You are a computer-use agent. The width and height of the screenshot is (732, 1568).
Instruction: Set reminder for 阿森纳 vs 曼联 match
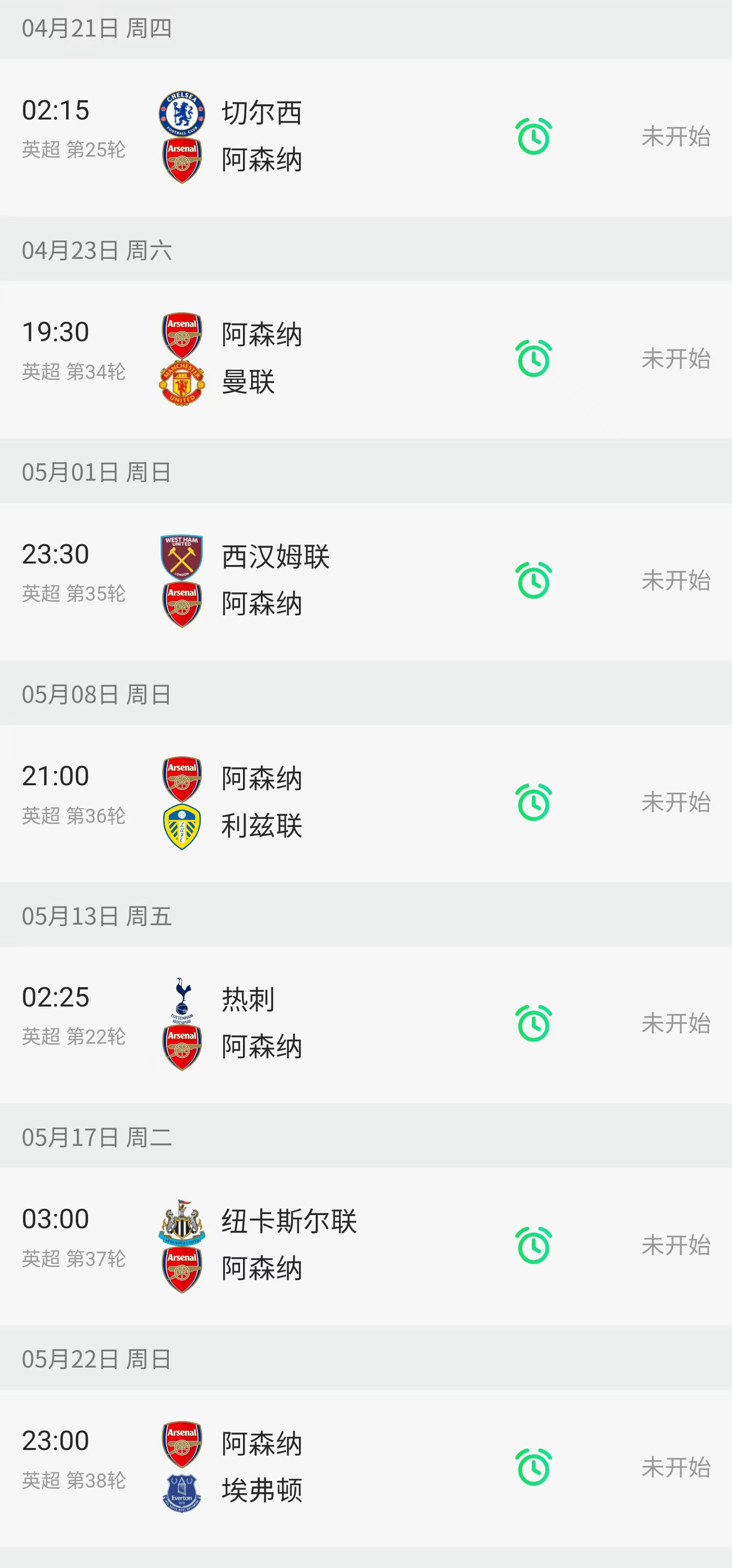click(x=534, y=359)
